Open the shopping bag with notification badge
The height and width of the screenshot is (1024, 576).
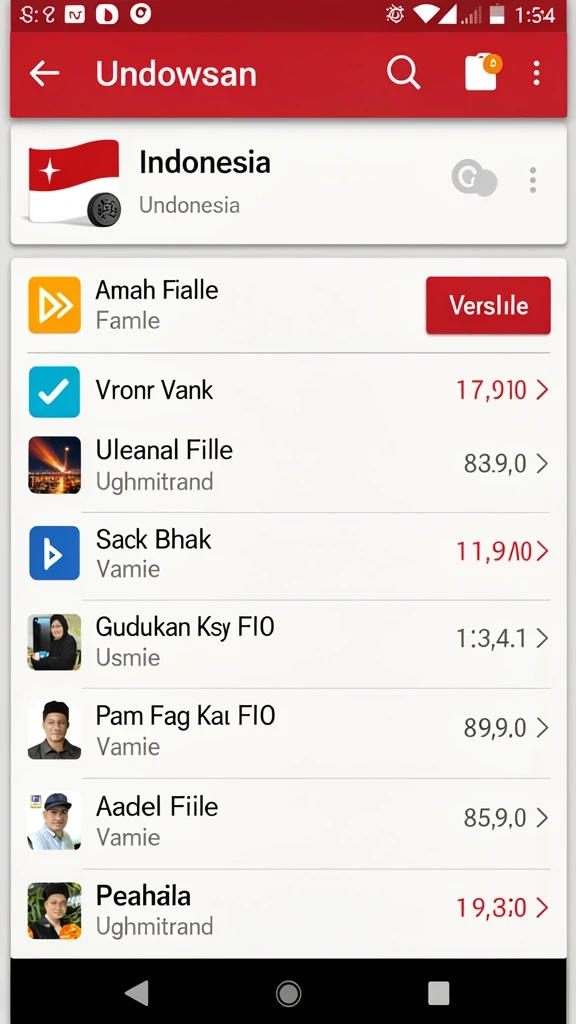point(483,72)
